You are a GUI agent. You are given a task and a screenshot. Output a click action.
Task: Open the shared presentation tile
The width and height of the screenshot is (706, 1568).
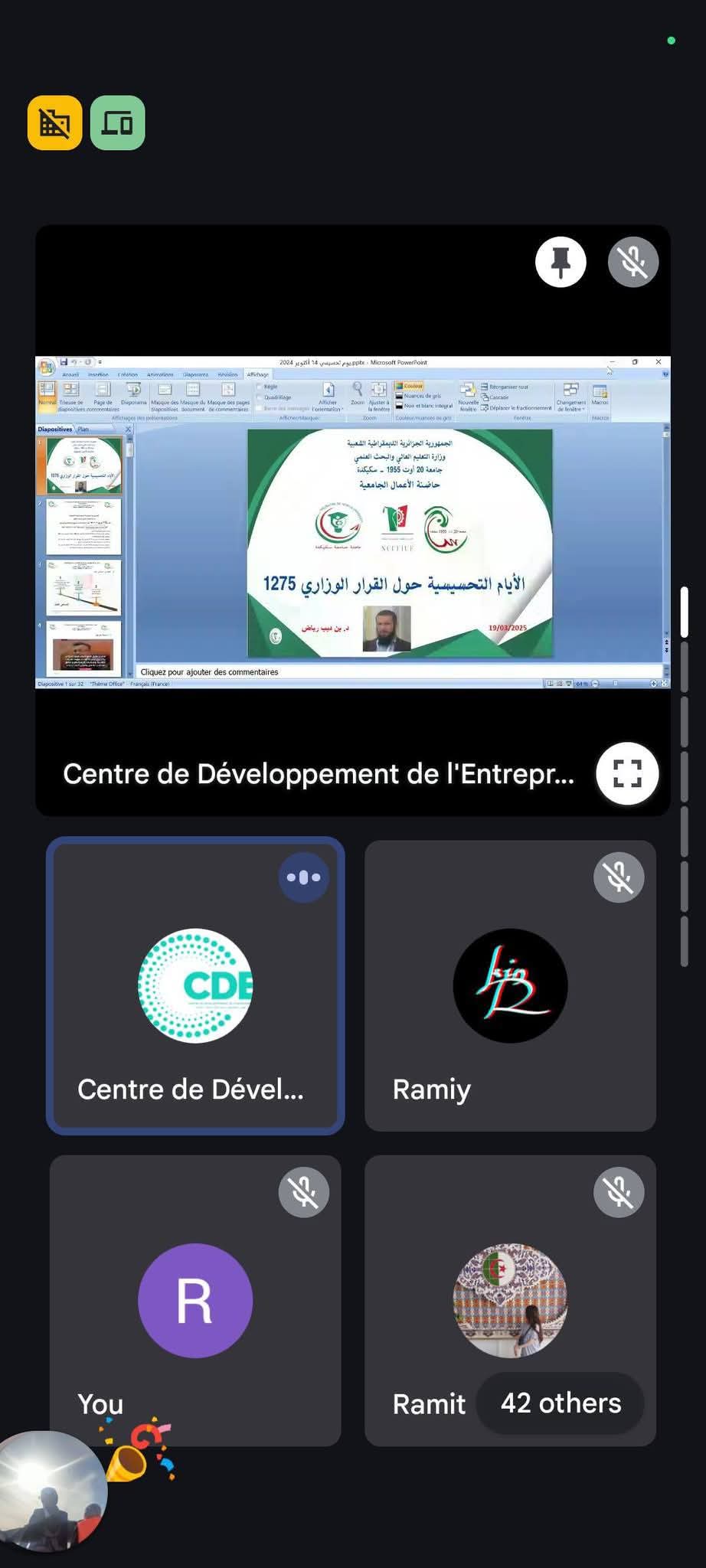[x=353, y=521]
